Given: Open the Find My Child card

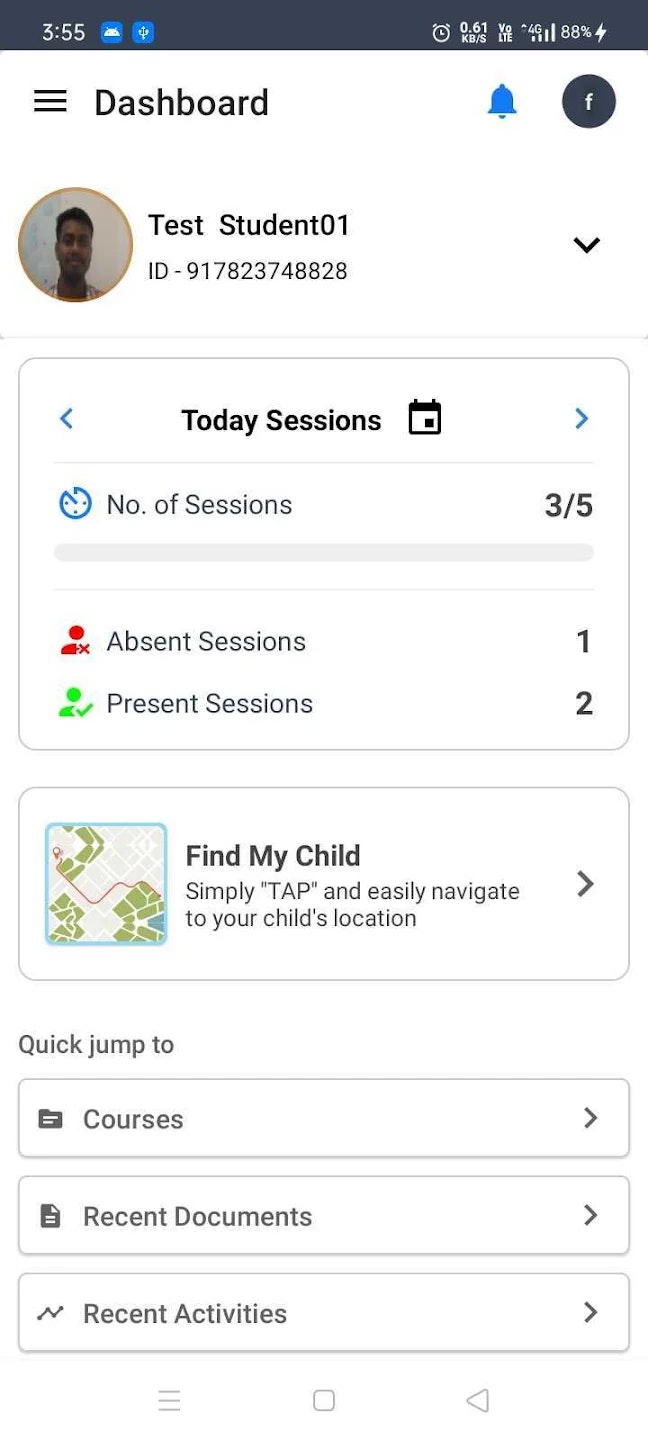Looking at the screenshot, I should pyautogui.click(x=324, y=884).
